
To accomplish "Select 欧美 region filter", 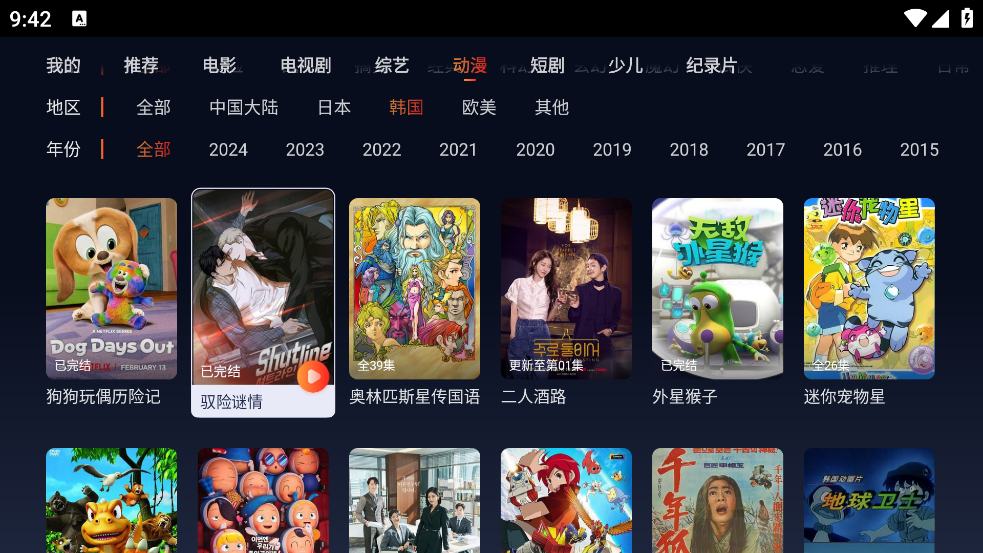I will (479, 107).
